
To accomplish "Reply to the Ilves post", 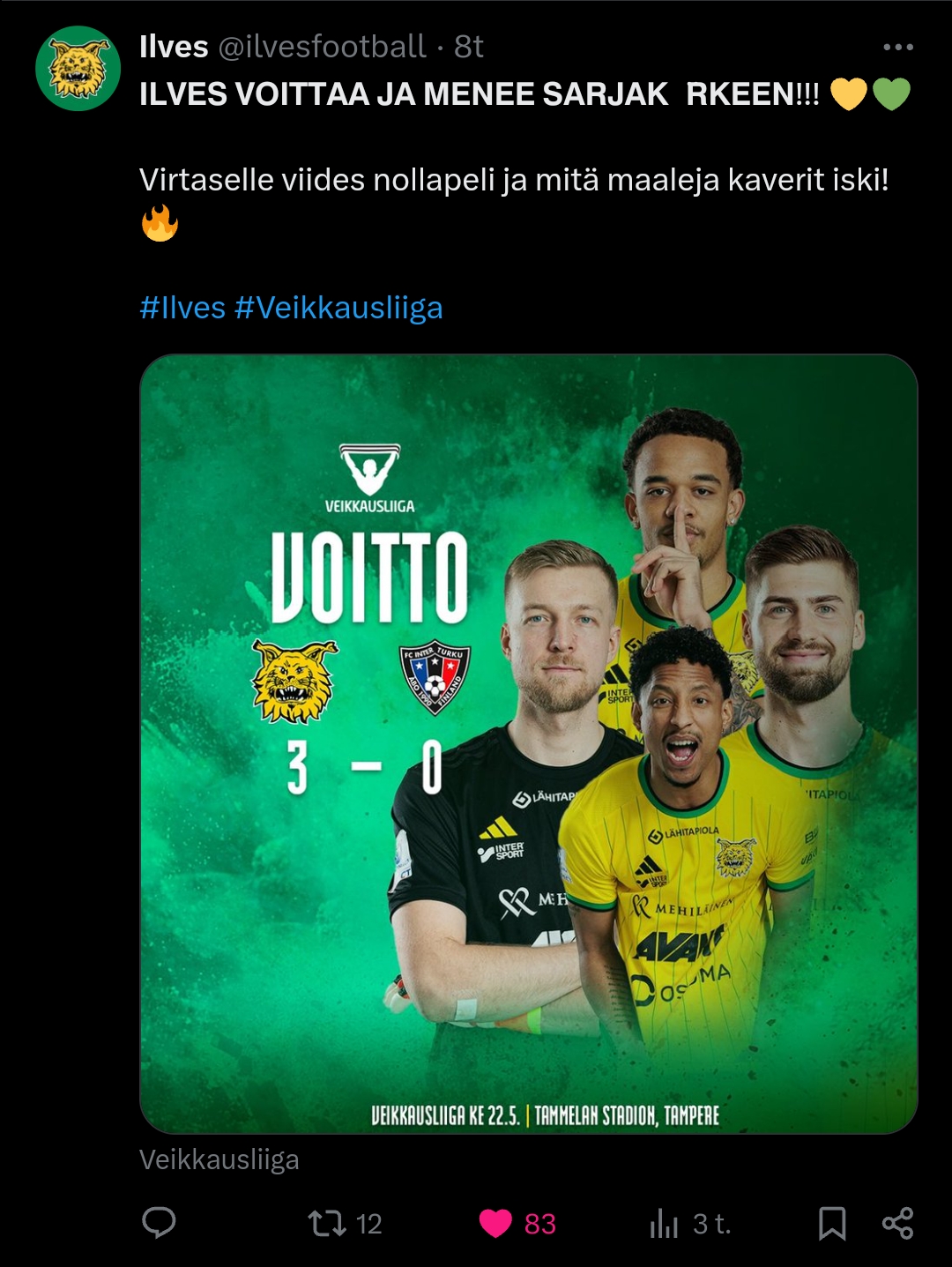I will 160,1223.
